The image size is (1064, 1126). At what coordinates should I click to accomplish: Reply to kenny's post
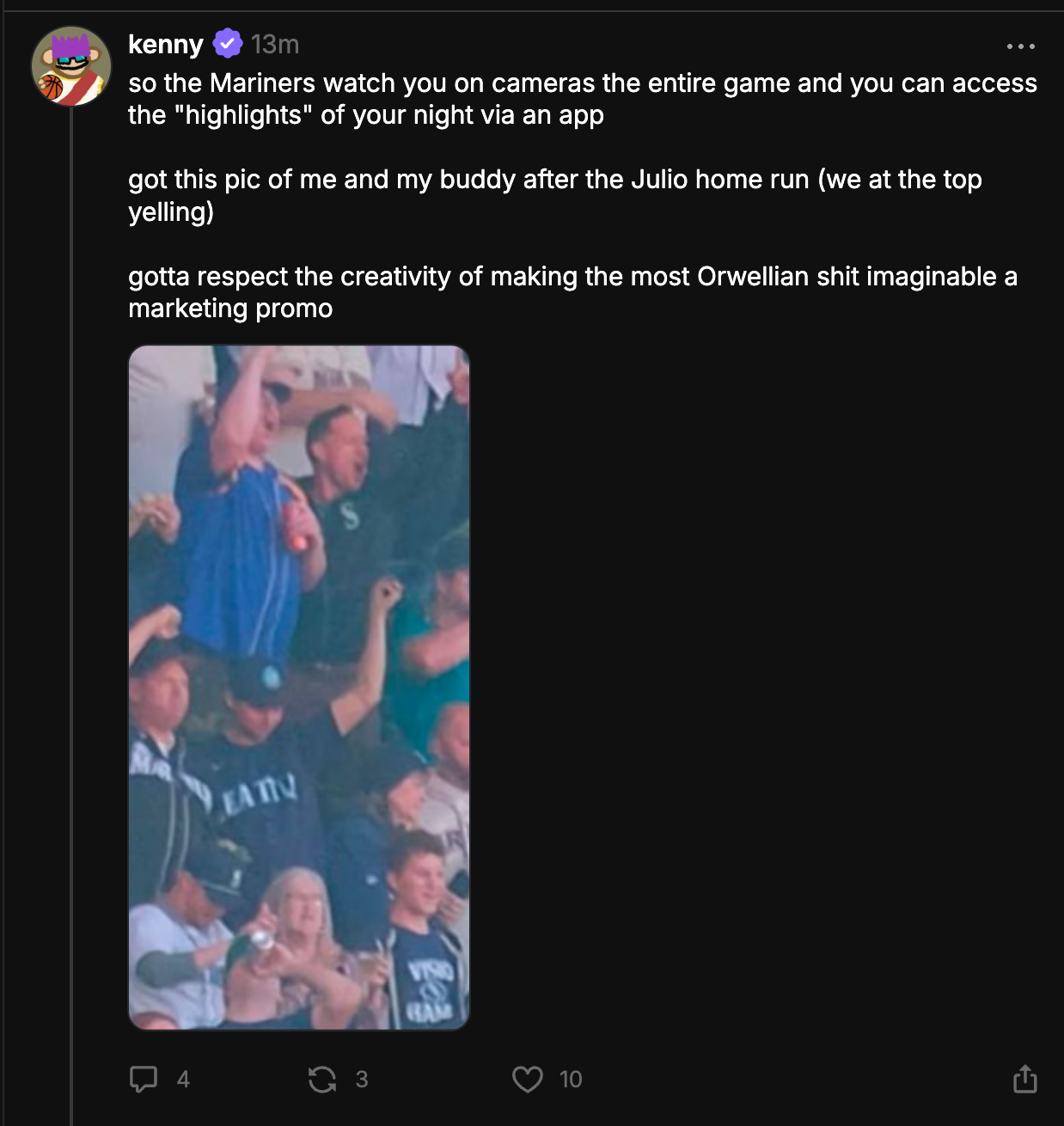pyautogui.click(x=144, y=1079)
